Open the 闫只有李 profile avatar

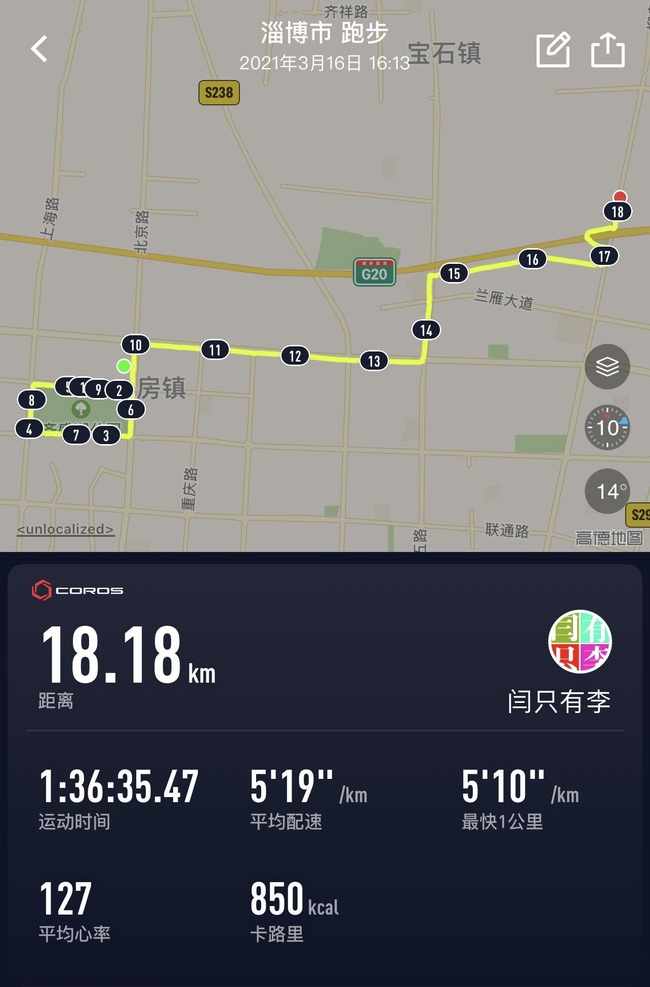click(580, 642)
